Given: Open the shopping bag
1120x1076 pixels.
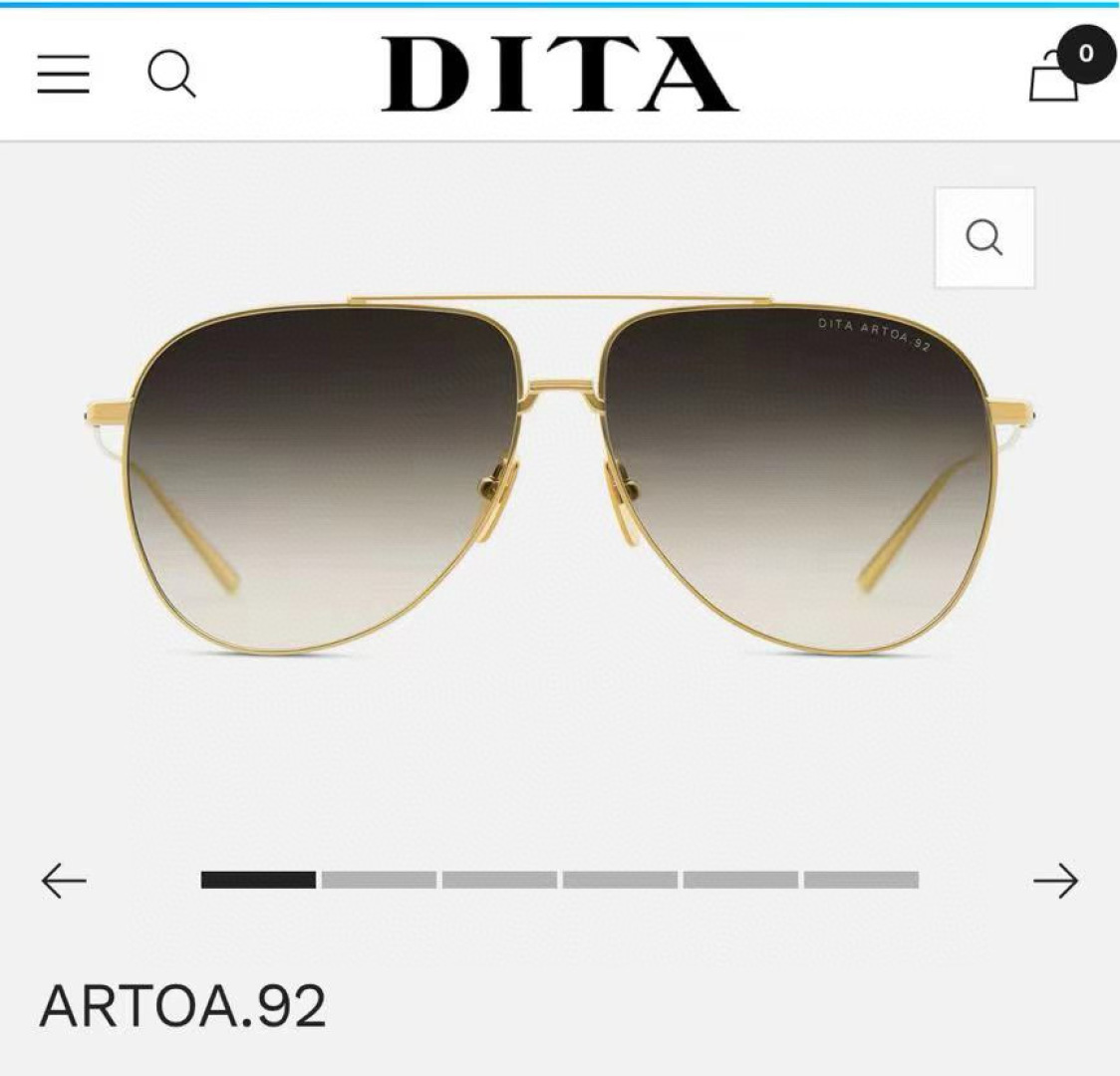Looking at the screenshot, I should pos(1055,76).
